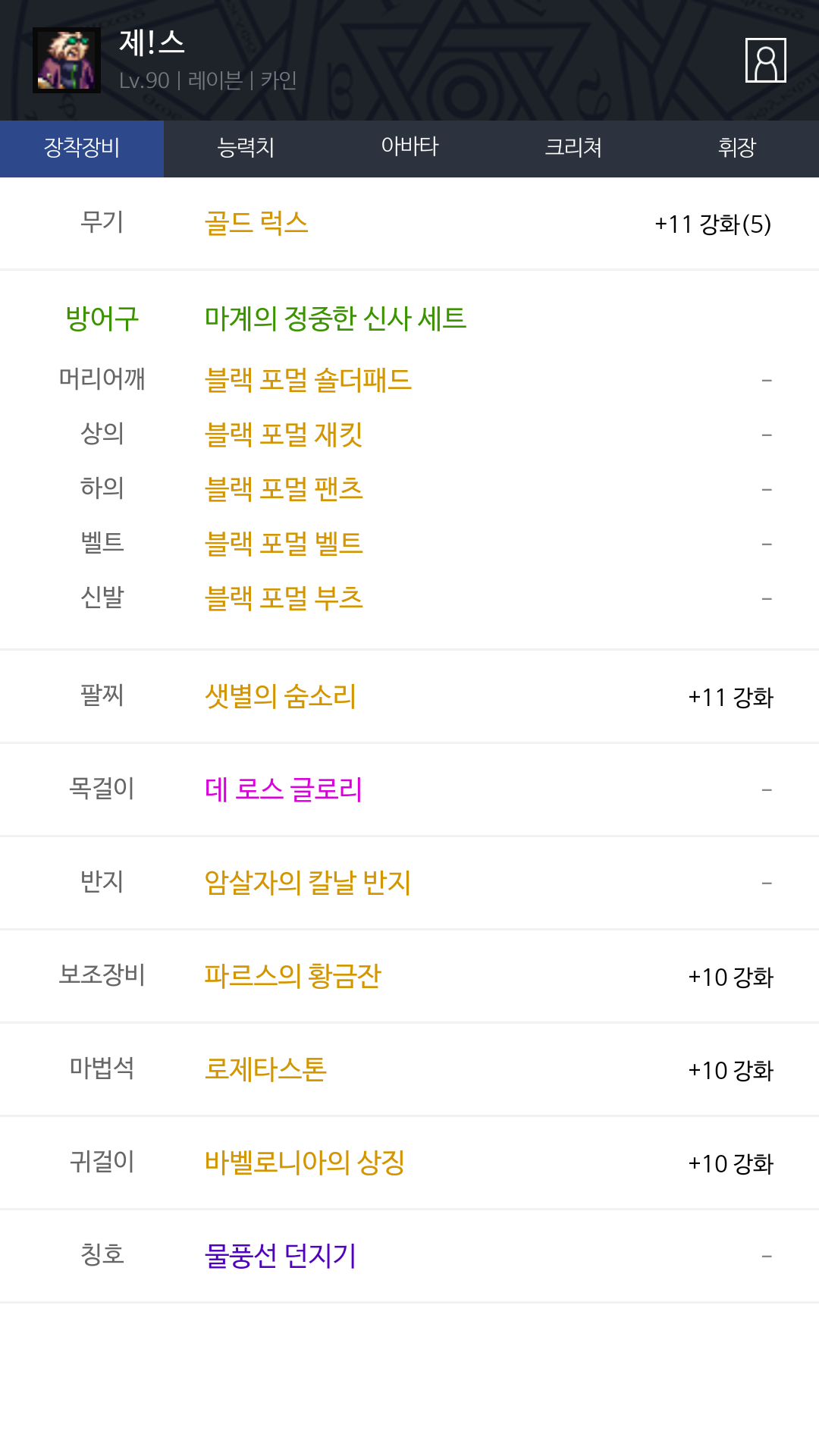Image resolution: width=819 pixels, height=1456 pixels.
Task: Open the 마계의 정중한 신사 세트 set
Action: (335, 318)
